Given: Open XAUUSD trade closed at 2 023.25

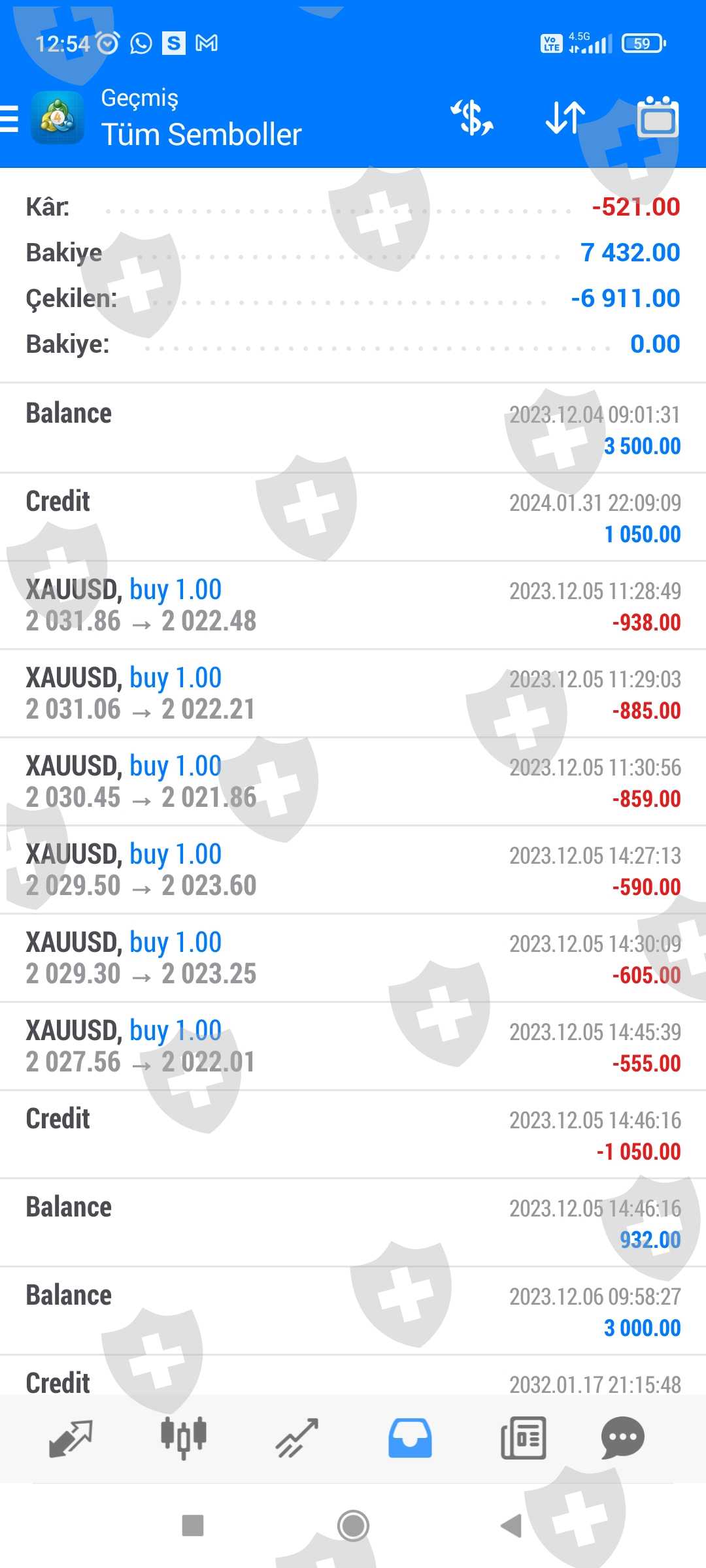Looking at the screenshot, I should point(353,958).
